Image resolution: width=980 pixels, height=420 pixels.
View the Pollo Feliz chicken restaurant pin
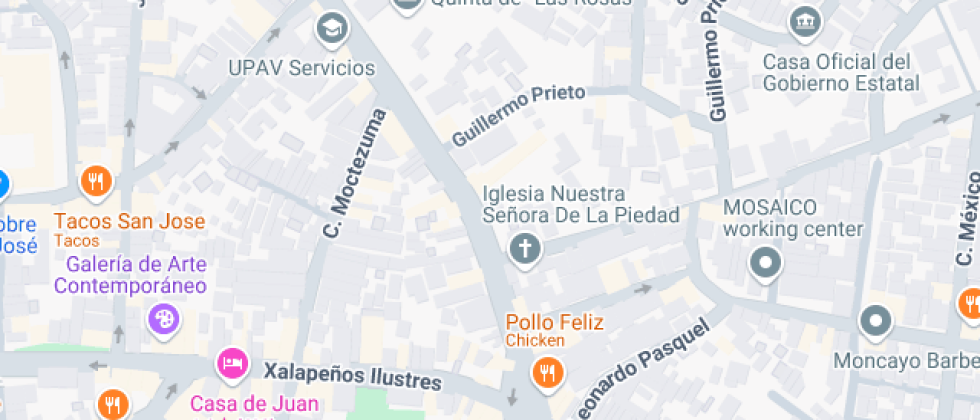[x=546, y=373]
